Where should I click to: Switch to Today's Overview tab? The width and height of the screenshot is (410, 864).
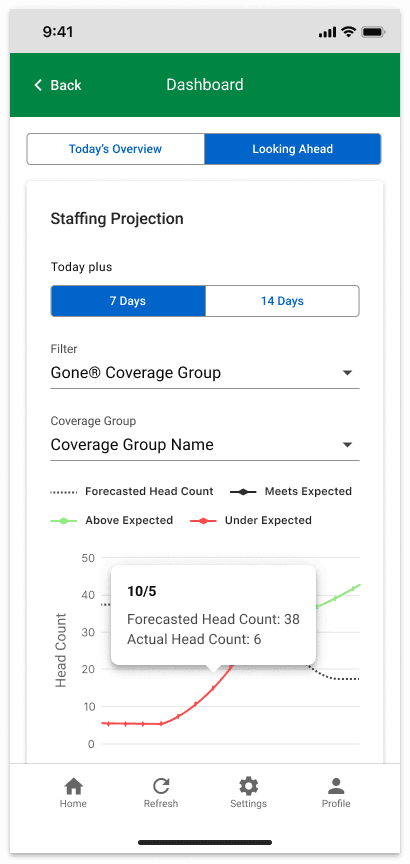tap(116, 149)
